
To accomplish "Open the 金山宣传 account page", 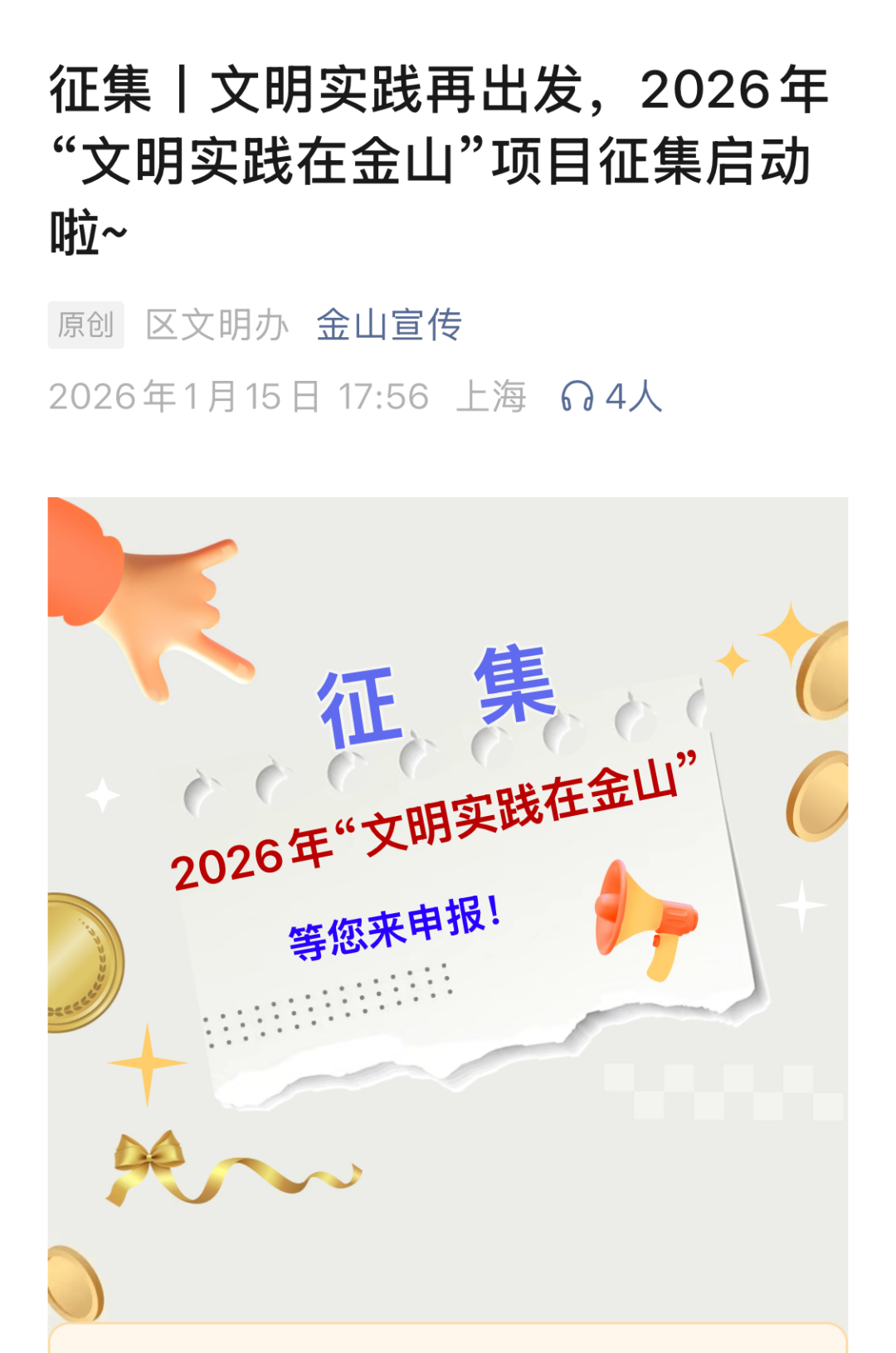I will tap(388, 325).
